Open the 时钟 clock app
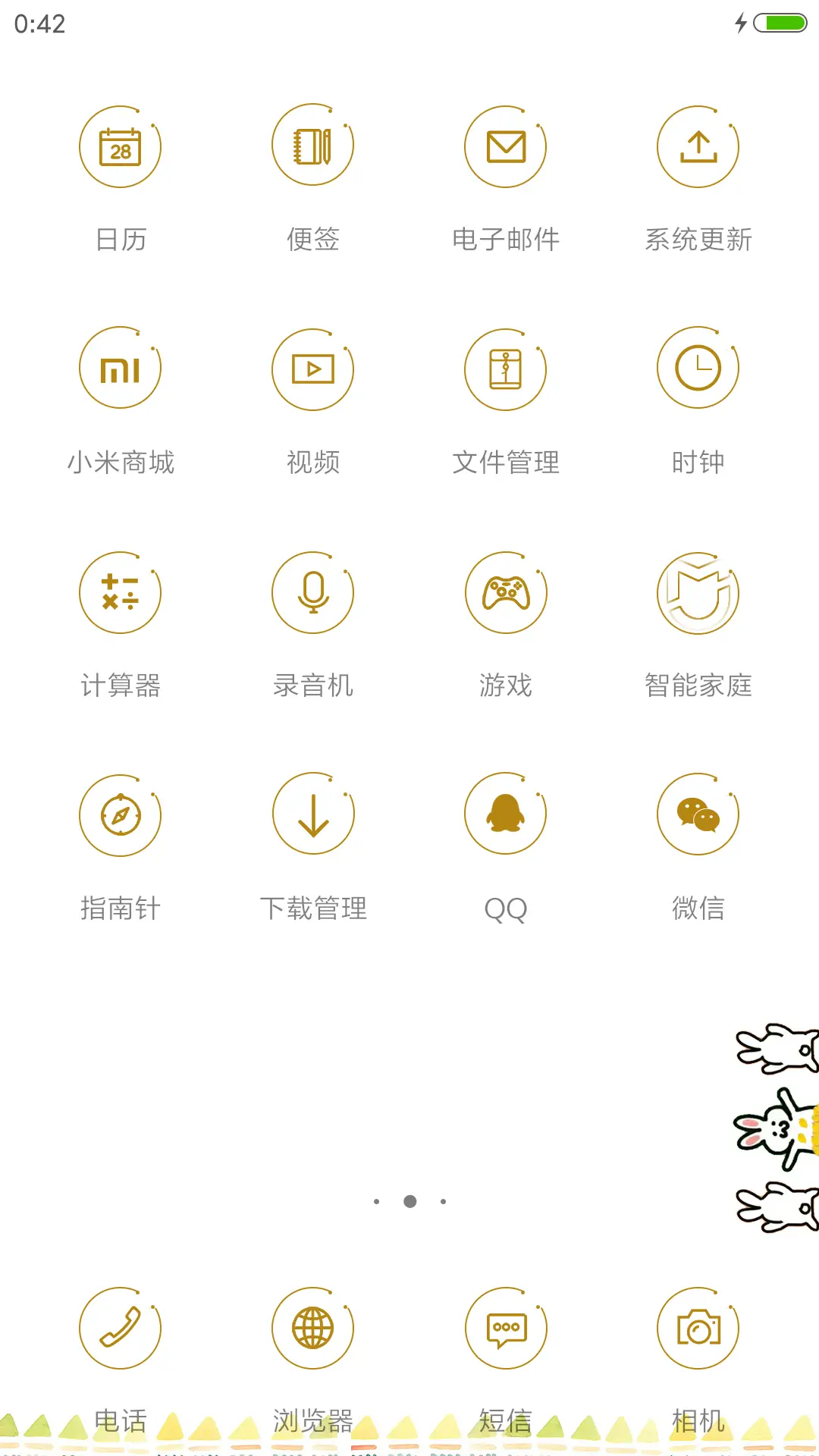This screenshot has width=819, height=1456. click(x=698, y=369)
